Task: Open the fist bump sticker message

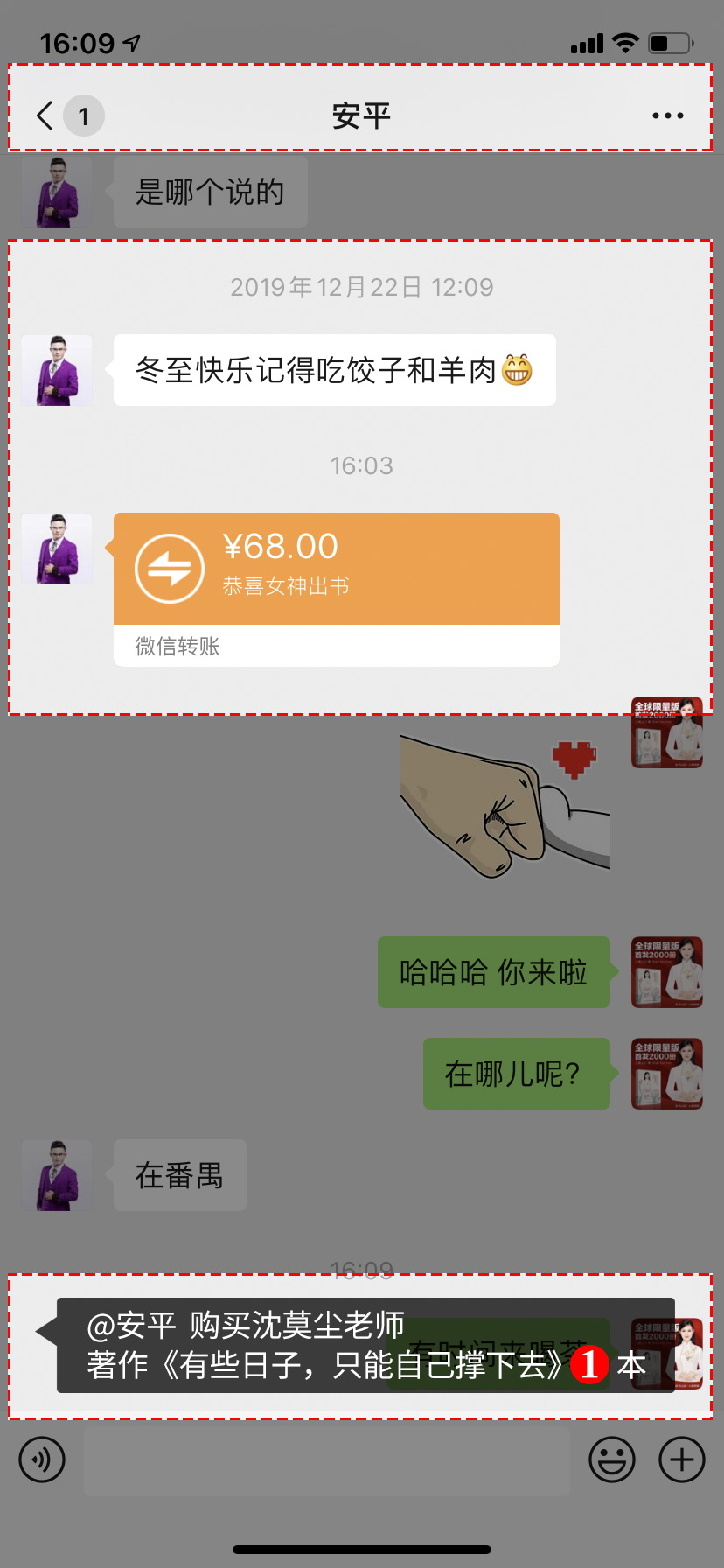Action: coord(505,805)
